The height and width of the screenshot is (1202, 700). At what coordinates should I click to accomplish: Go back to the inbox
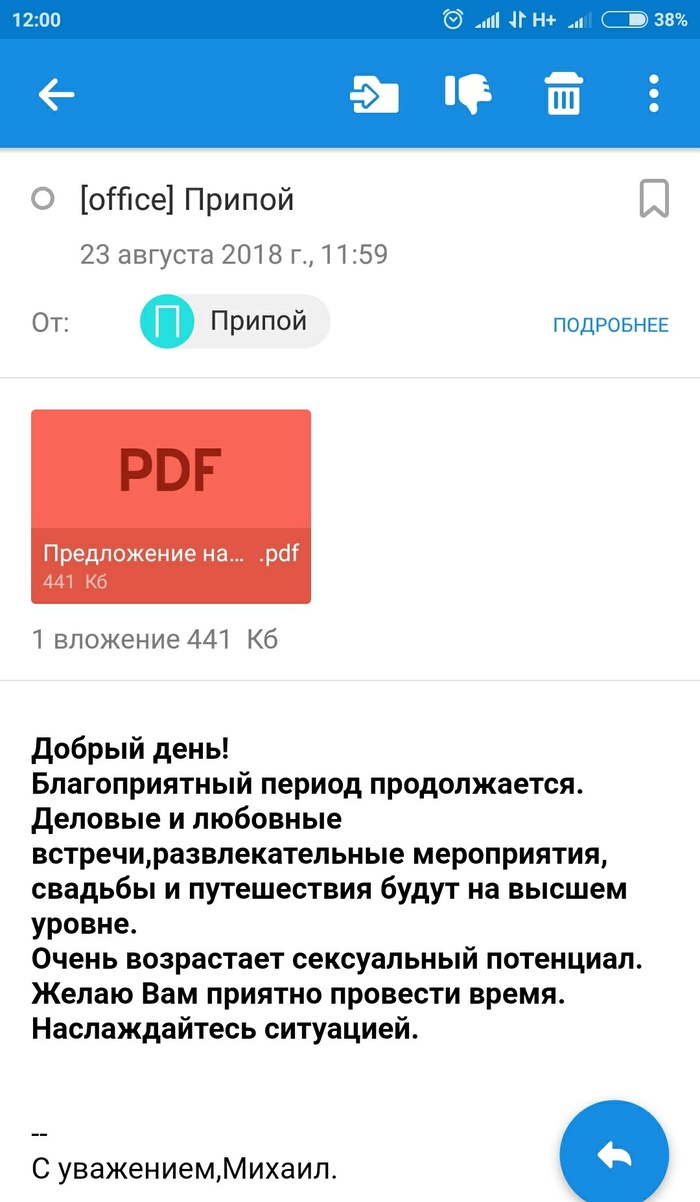[x=57, y=95]
